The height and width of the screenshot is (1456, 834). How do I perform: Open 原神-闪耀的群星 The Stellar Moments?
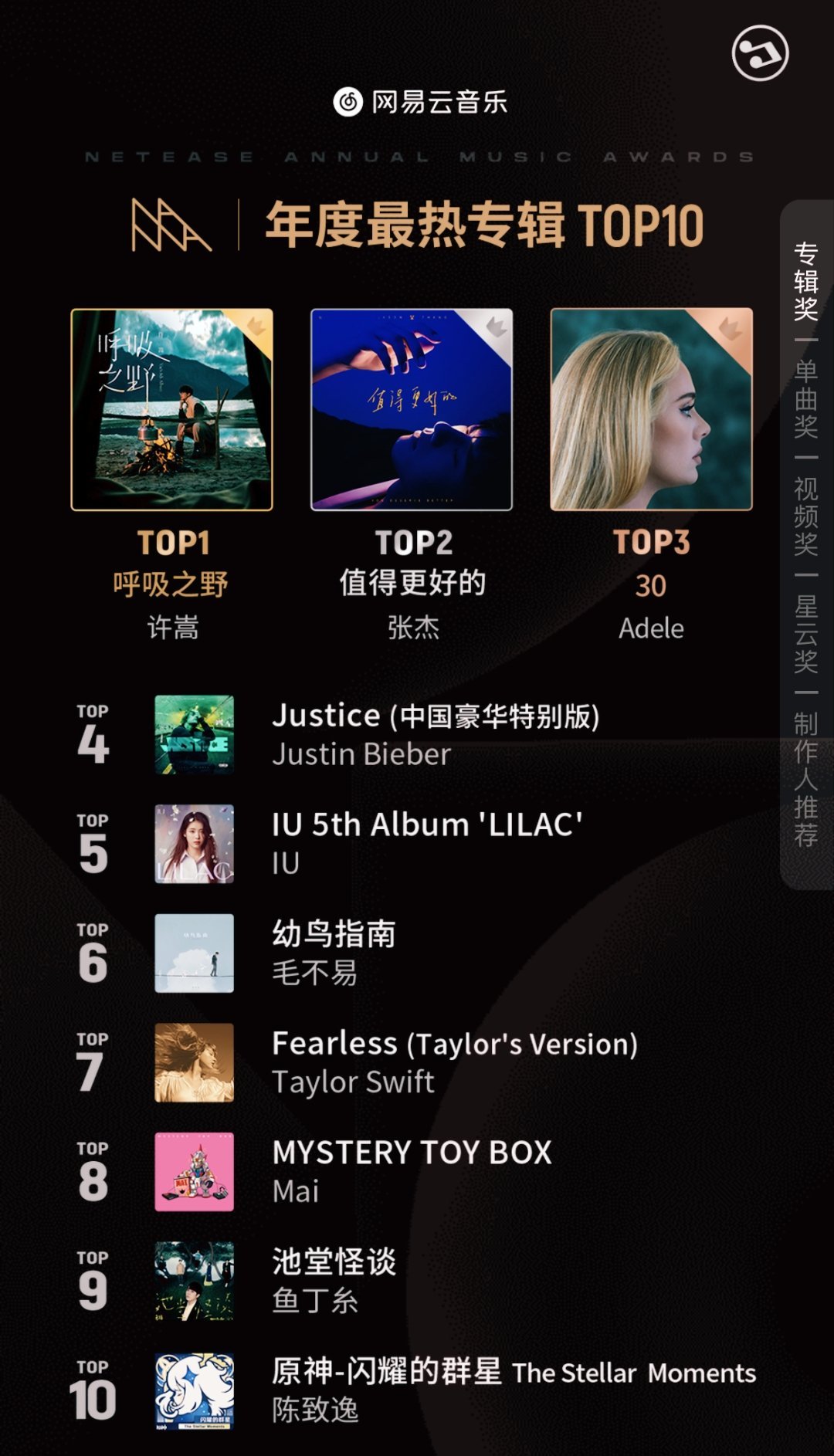tap(195, 1390)
